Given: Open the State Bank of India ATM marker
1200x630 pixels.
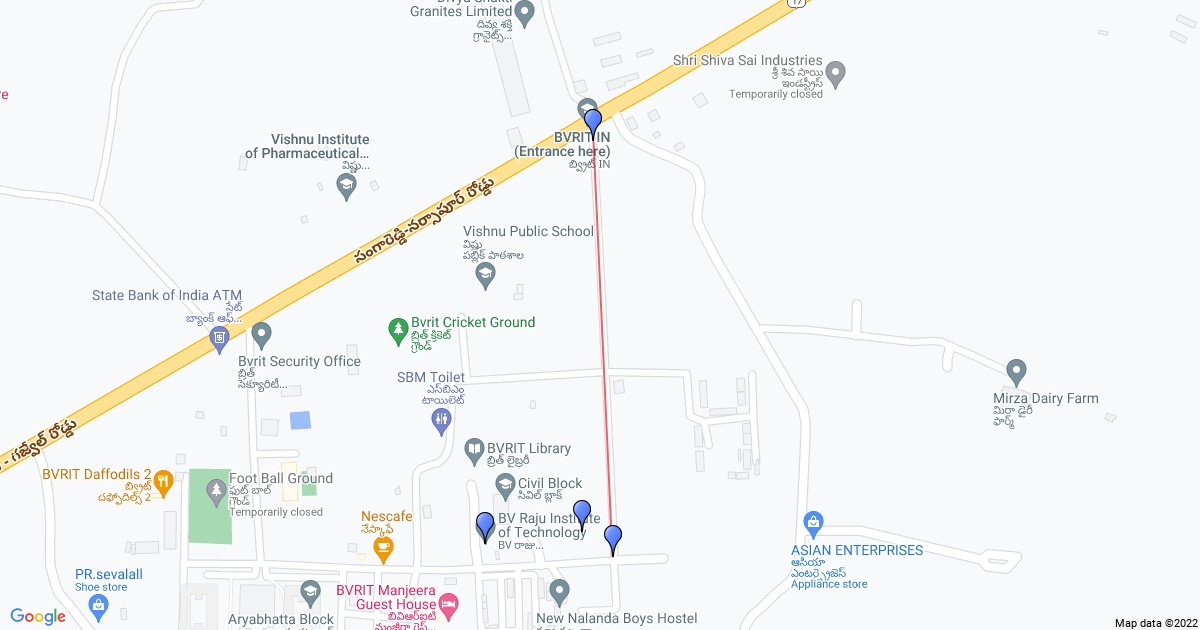Looking at the screenshot, I should coord(220,340).
